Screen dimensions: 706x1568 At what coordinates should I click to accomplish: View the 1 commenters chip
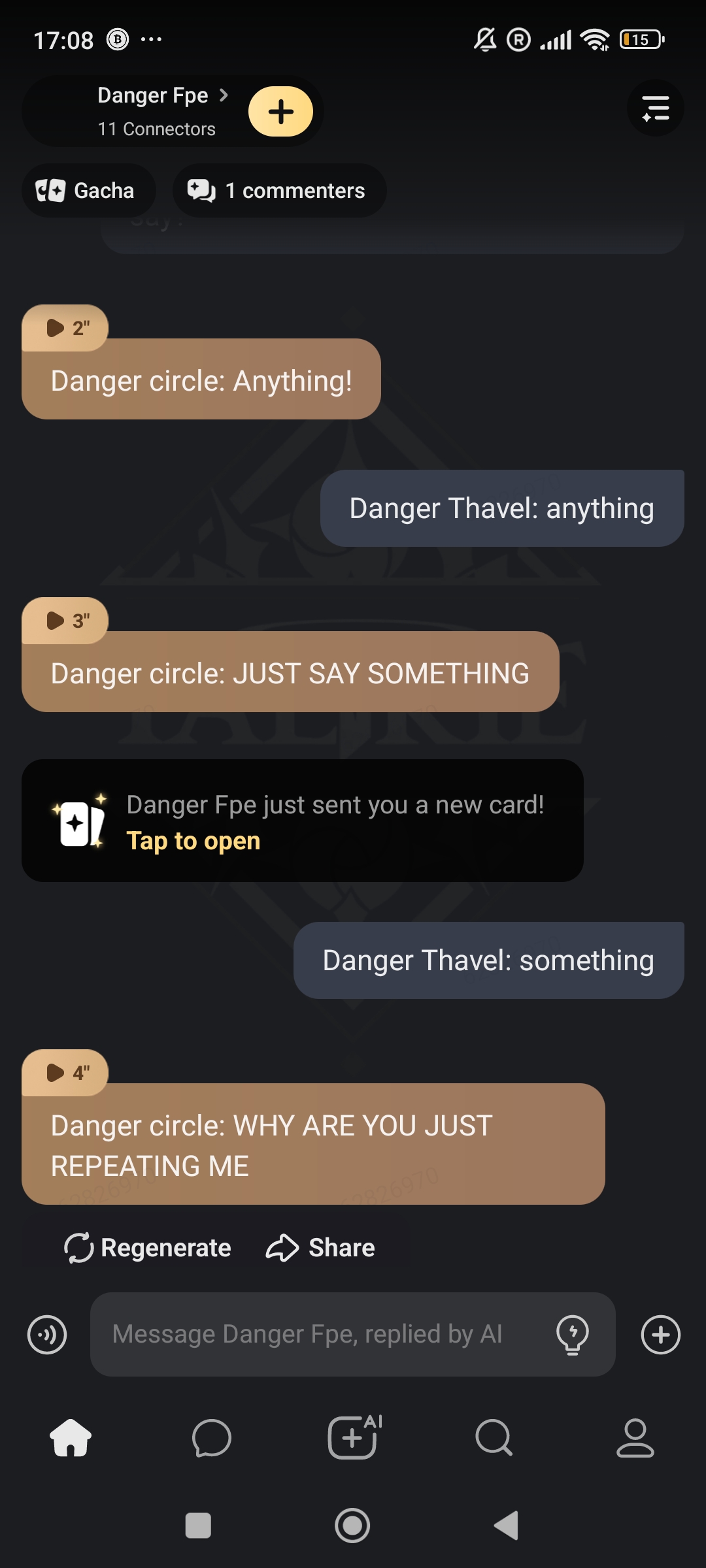pyautogui.click(x=279, y=191)
